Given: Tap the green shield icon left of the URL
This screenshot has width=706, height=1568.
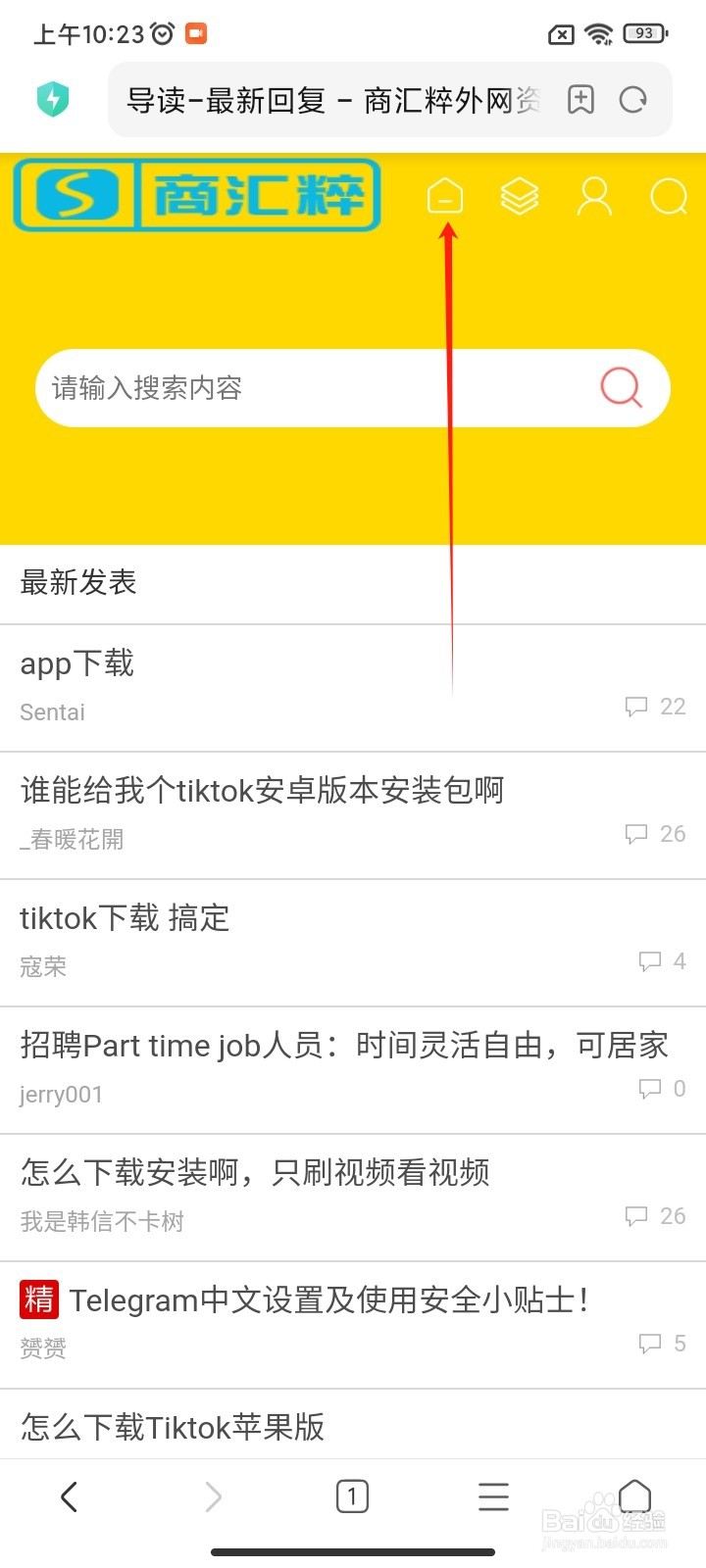Looking at the screenshot, I should coord(54,99).
